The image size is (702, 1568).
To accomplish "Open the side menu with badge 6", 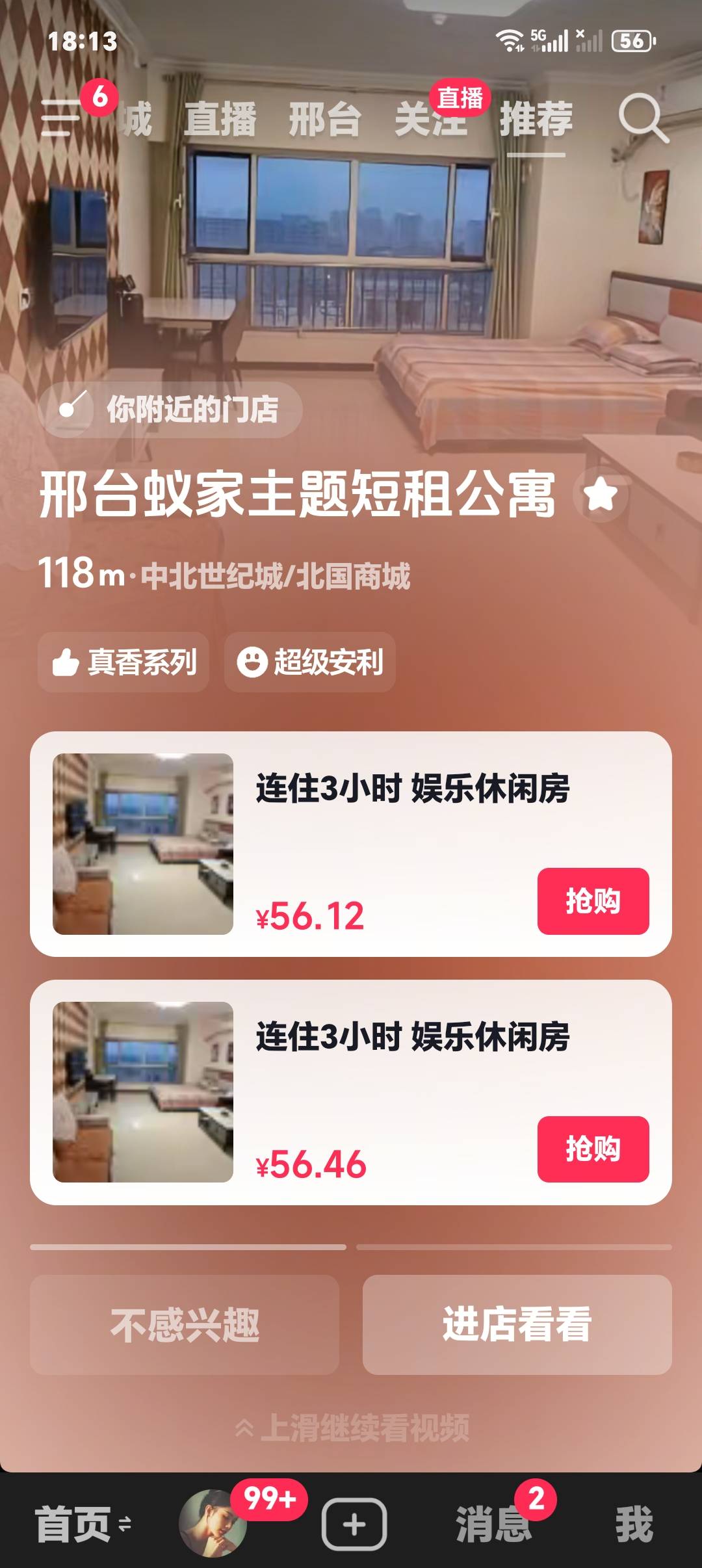I will [60, 118].
